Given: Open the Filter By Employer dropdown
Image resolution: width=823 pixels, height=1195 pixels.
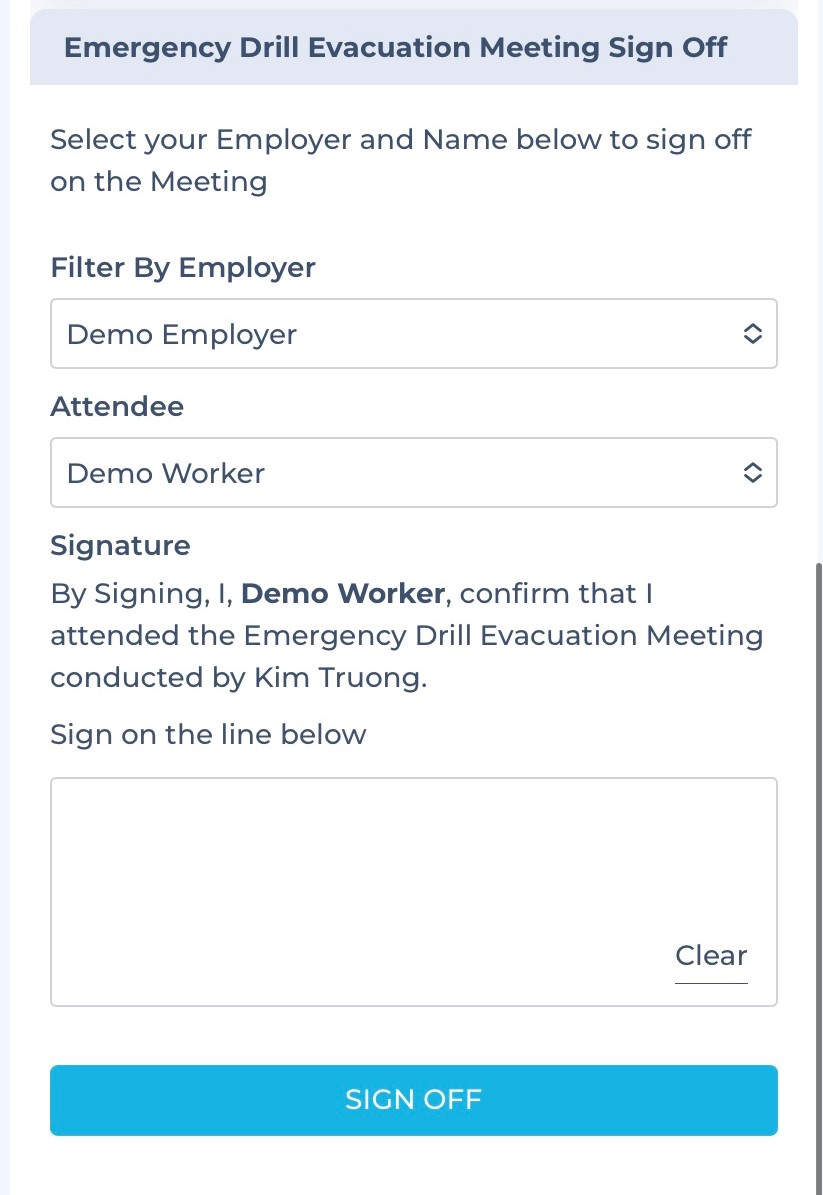Looking at the screenshot, I should (x=413, y=333).
